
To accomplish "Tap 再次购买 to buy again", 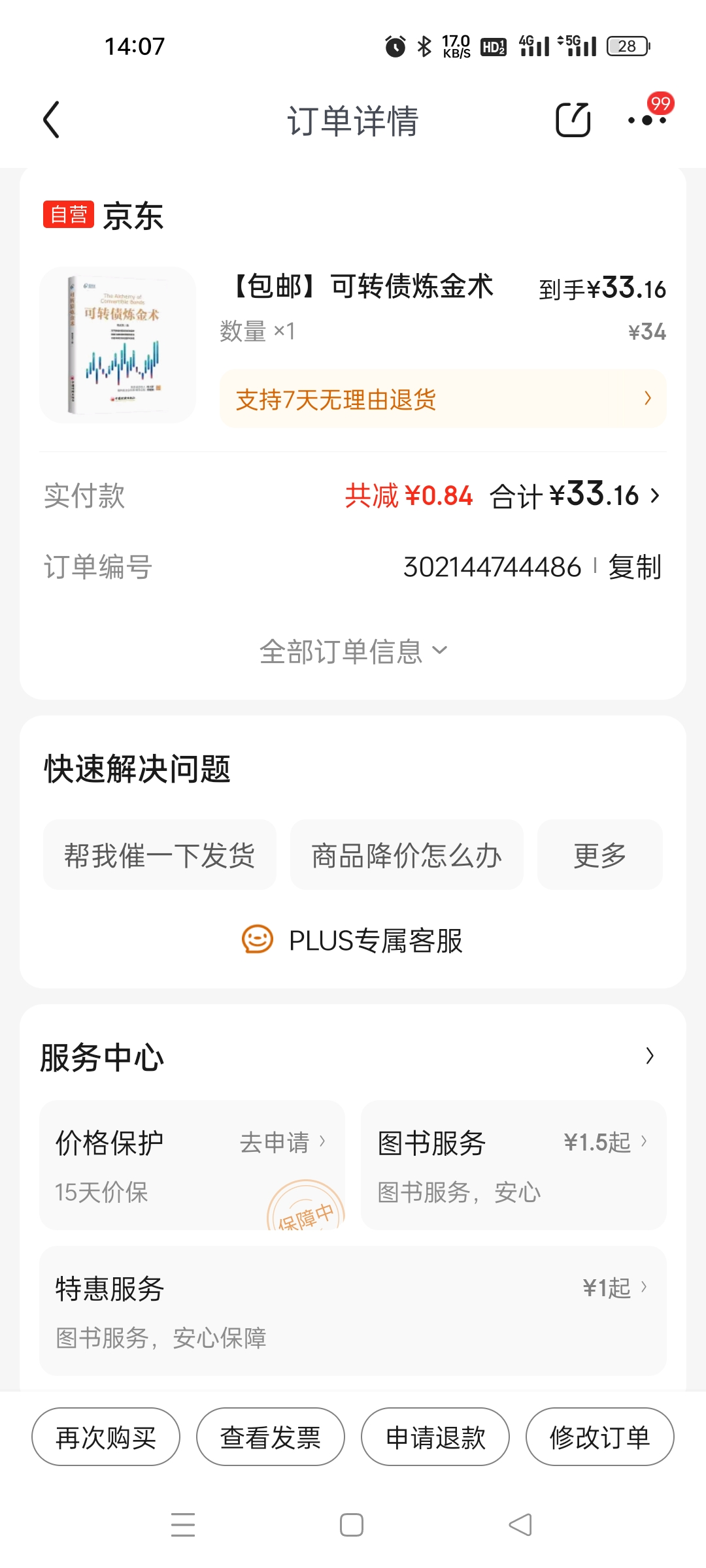I will tap(106, 1437).
